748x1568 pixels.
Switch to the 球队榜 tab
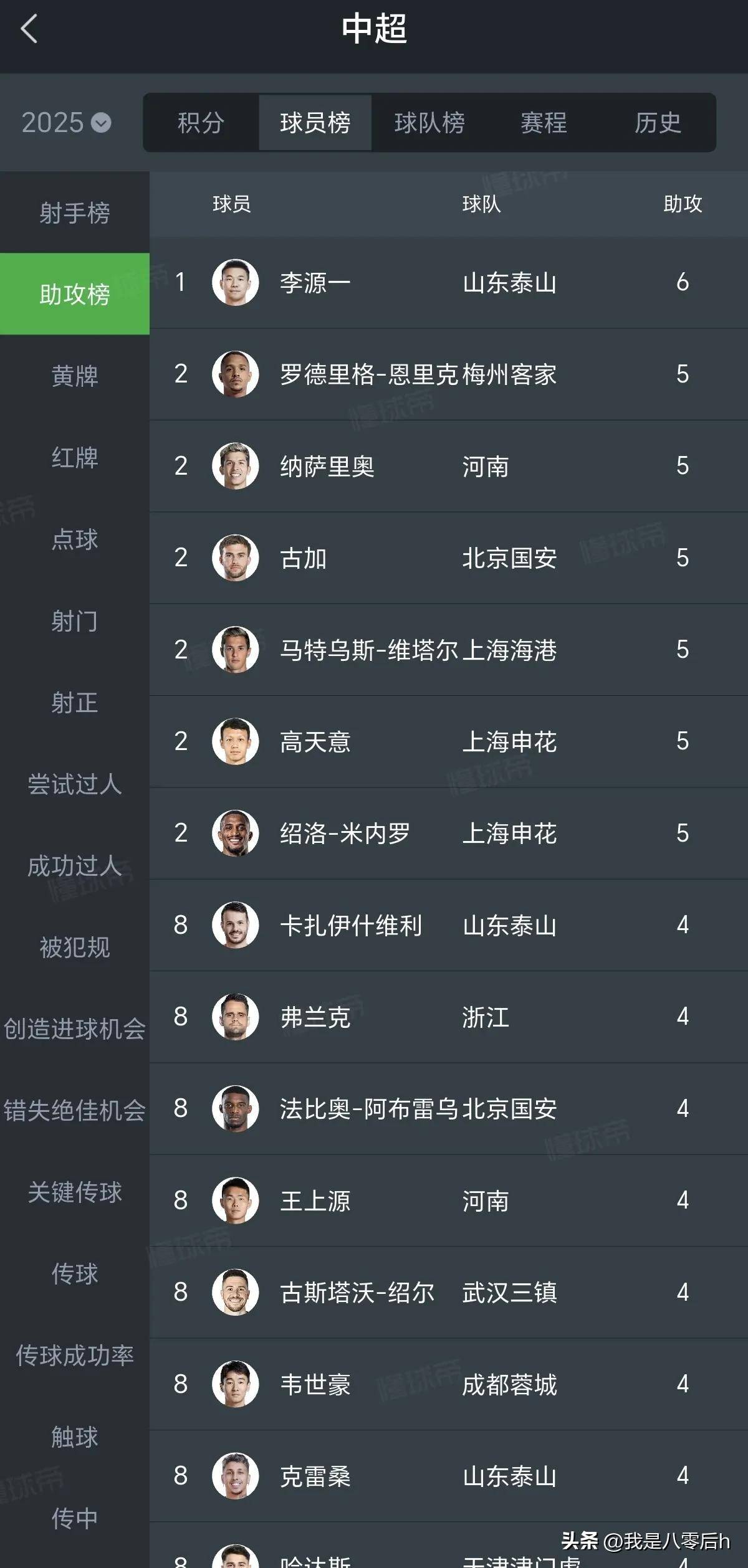429,123
